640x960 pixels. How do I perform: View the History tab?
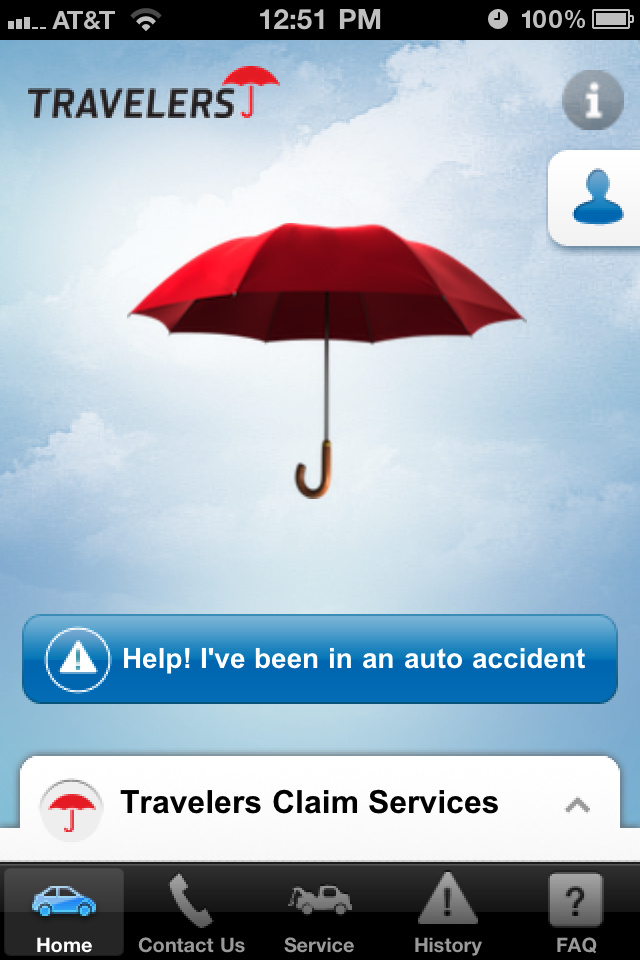[x=447, y=912]
